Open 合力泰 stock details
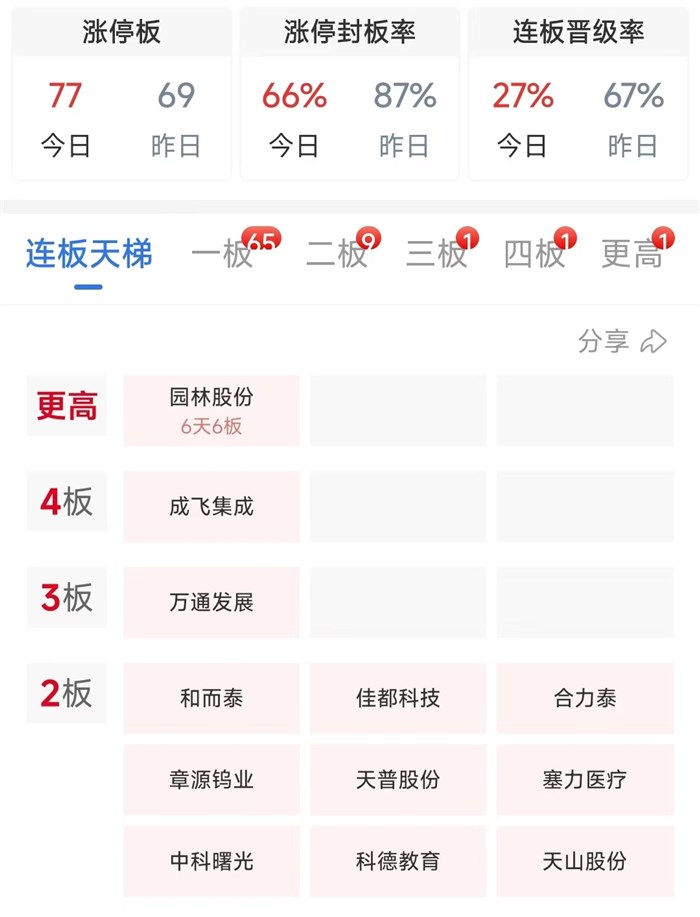700x917 pixels. (585, 698)
